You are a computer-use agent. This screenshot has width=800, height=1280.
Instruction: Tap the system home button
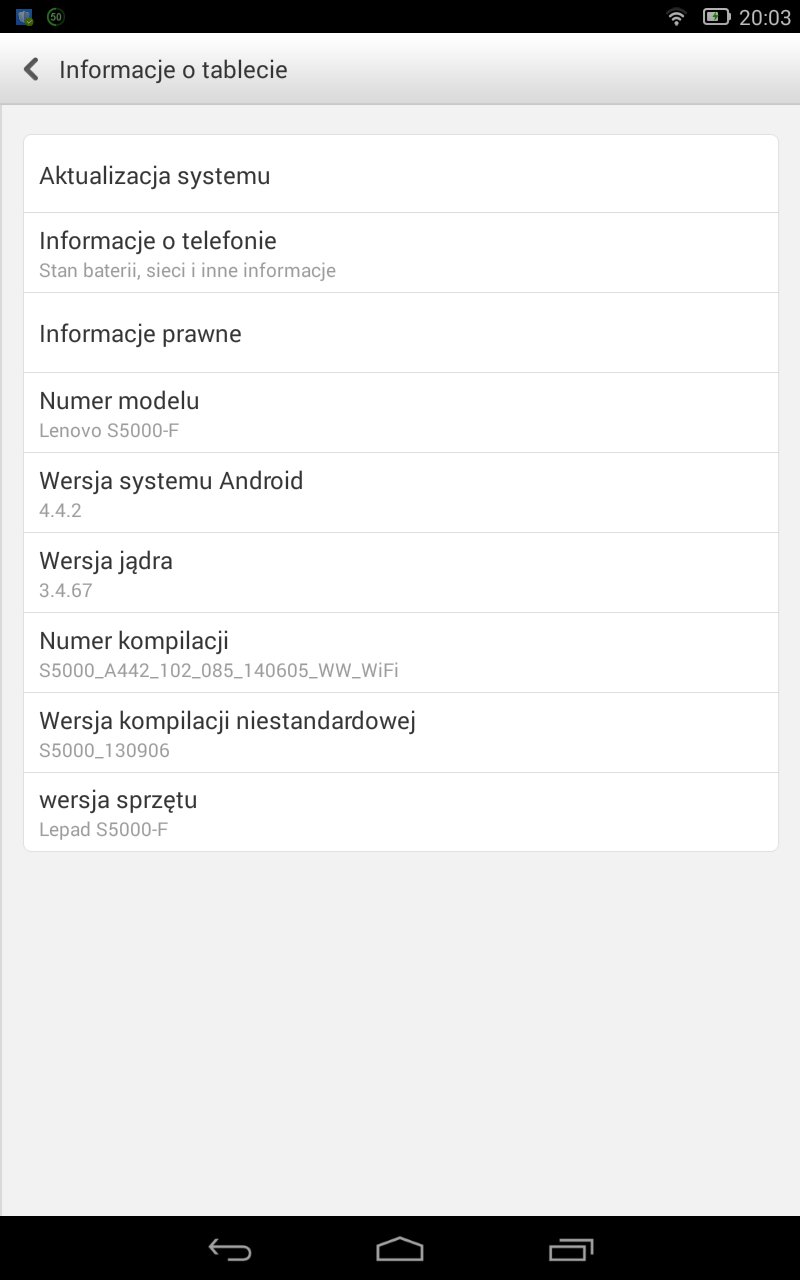tap(400, 1249)
